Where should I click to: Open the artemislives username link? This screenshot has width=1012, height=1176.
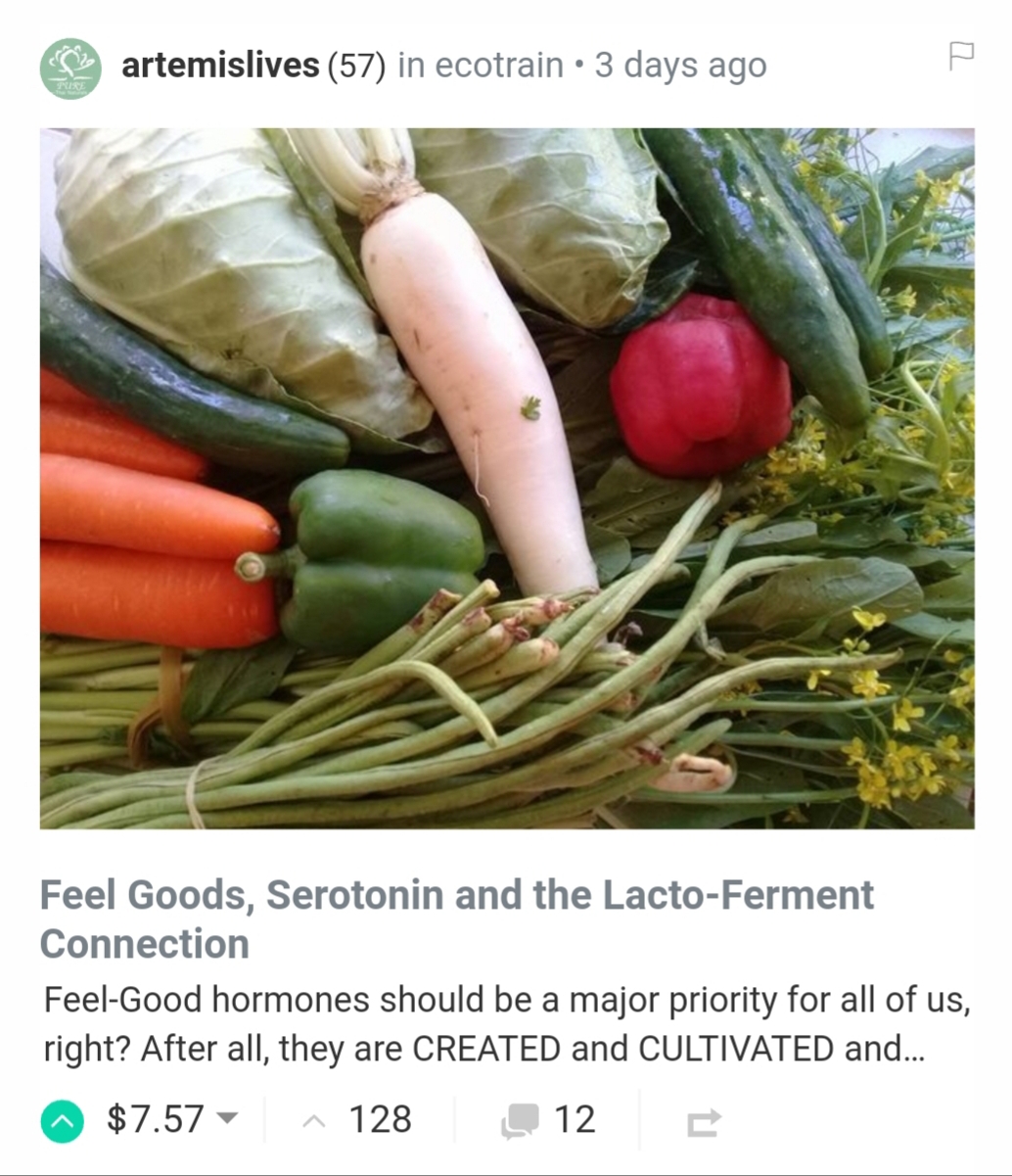click(219, 66)
